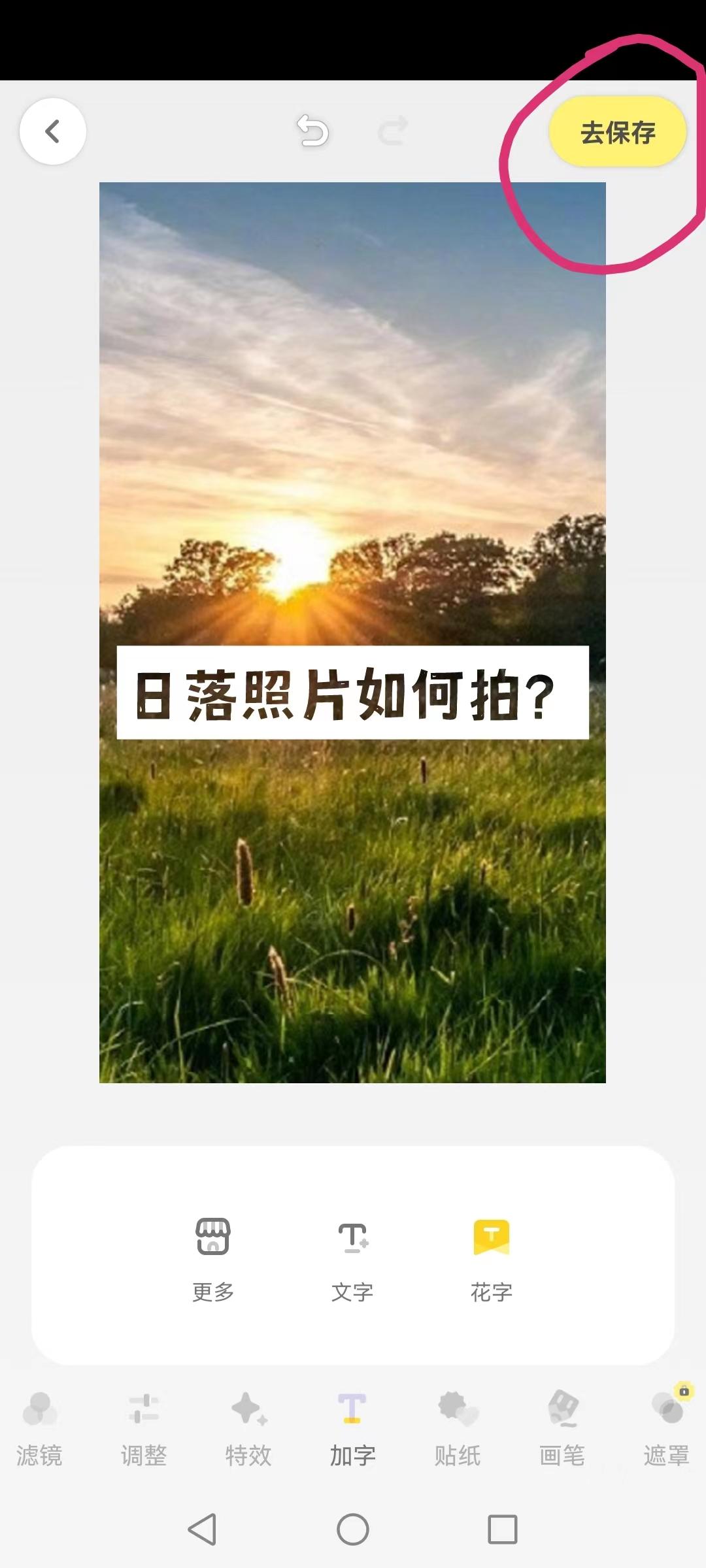Click the redo arrow icon

(x=392, y=131)
